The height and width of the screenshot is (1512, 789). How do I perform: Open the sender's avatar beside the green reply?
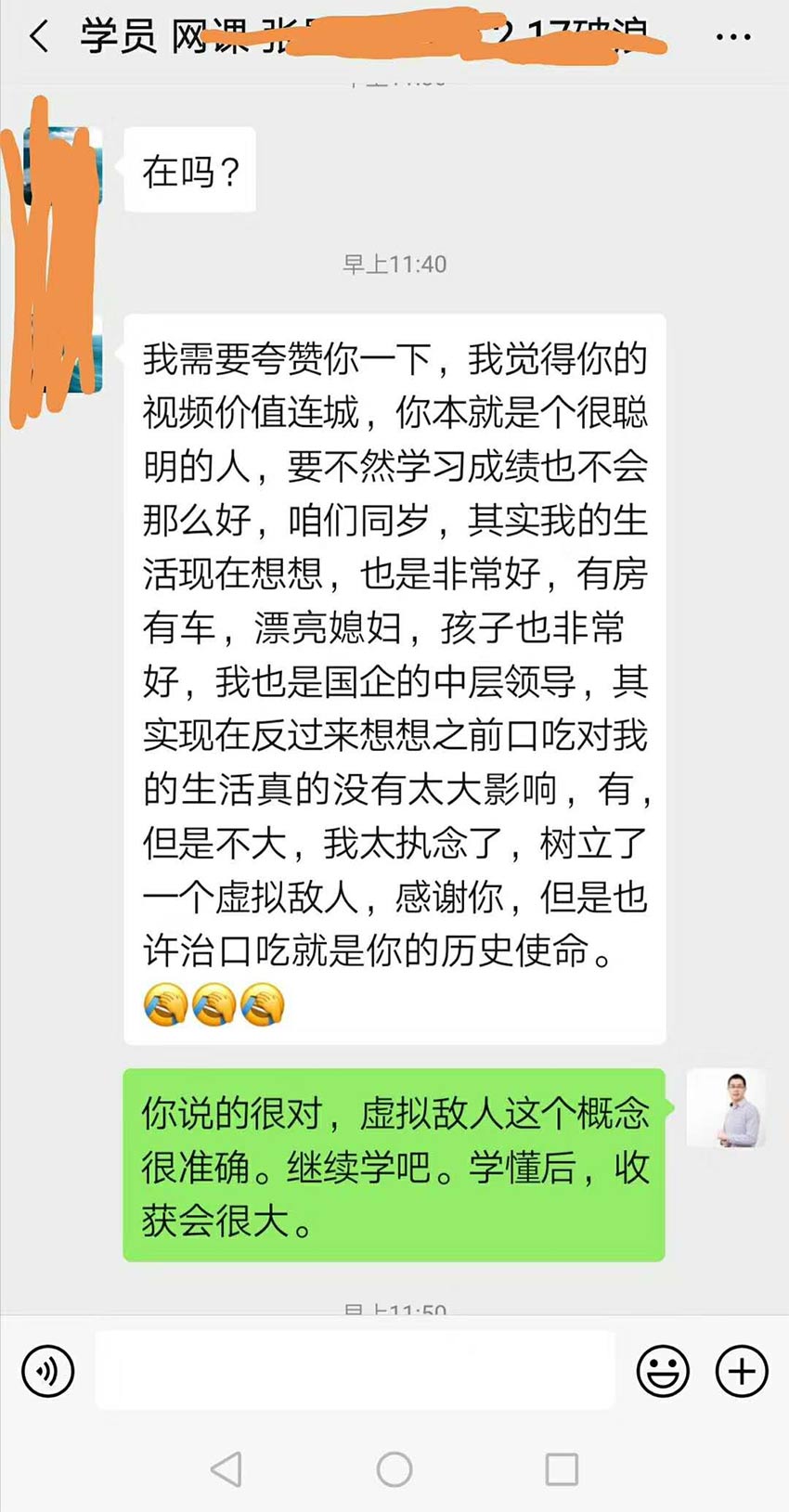coord(726,1107)
